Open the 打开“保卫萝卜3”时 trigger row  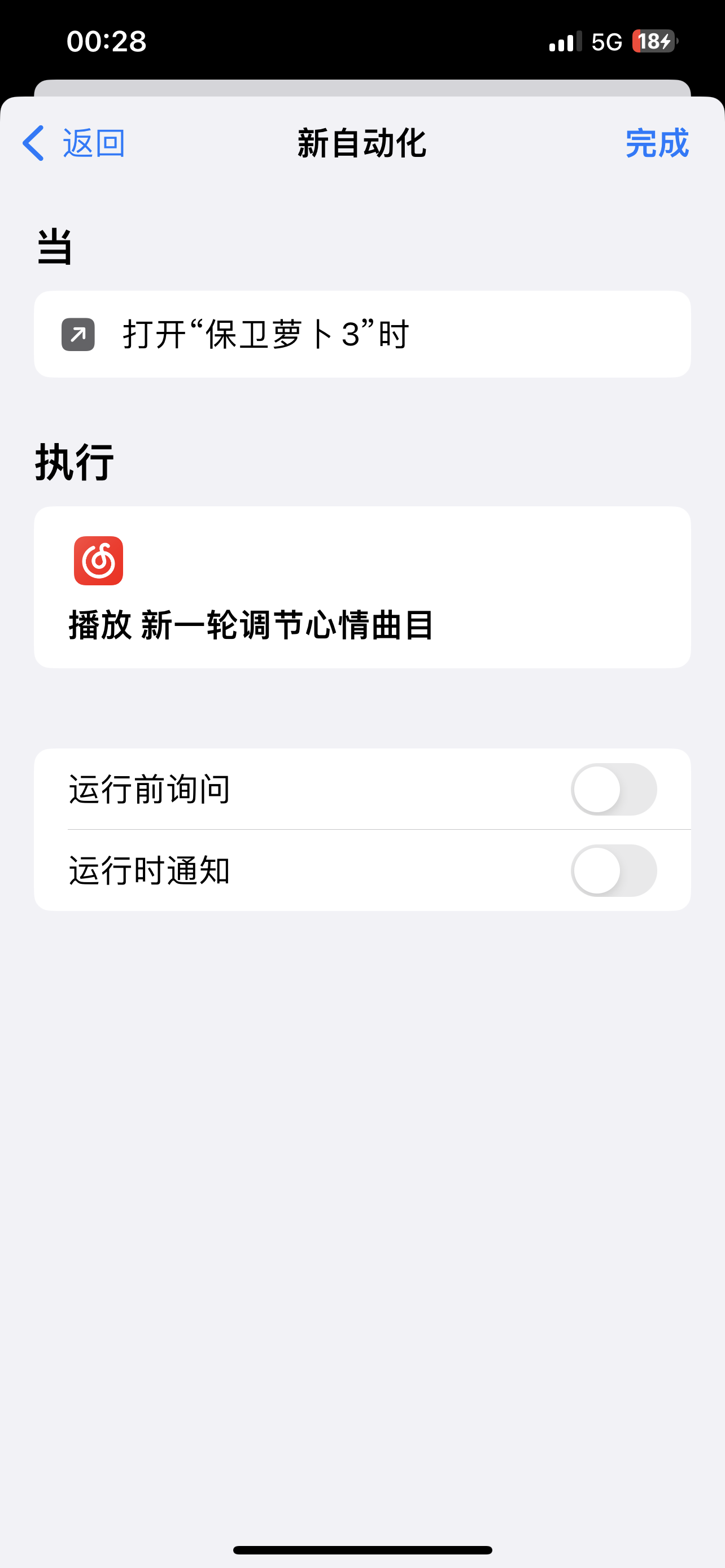pyautogui.click(x=361, y=334)
